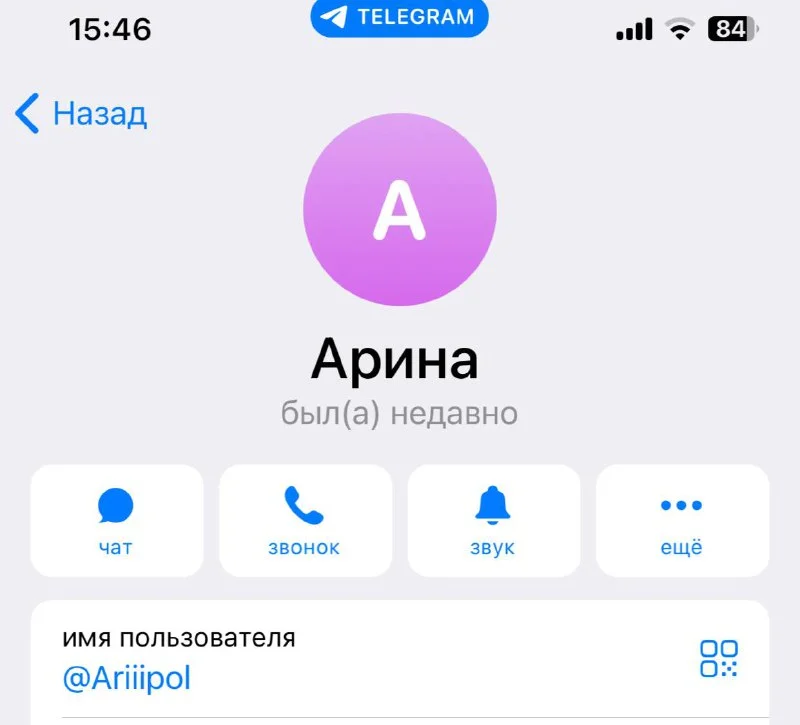Start a call via звонок button
Image resolution: width=800 pixels, height=725 pixels.
pyautogui.click(x=304, y=520)
